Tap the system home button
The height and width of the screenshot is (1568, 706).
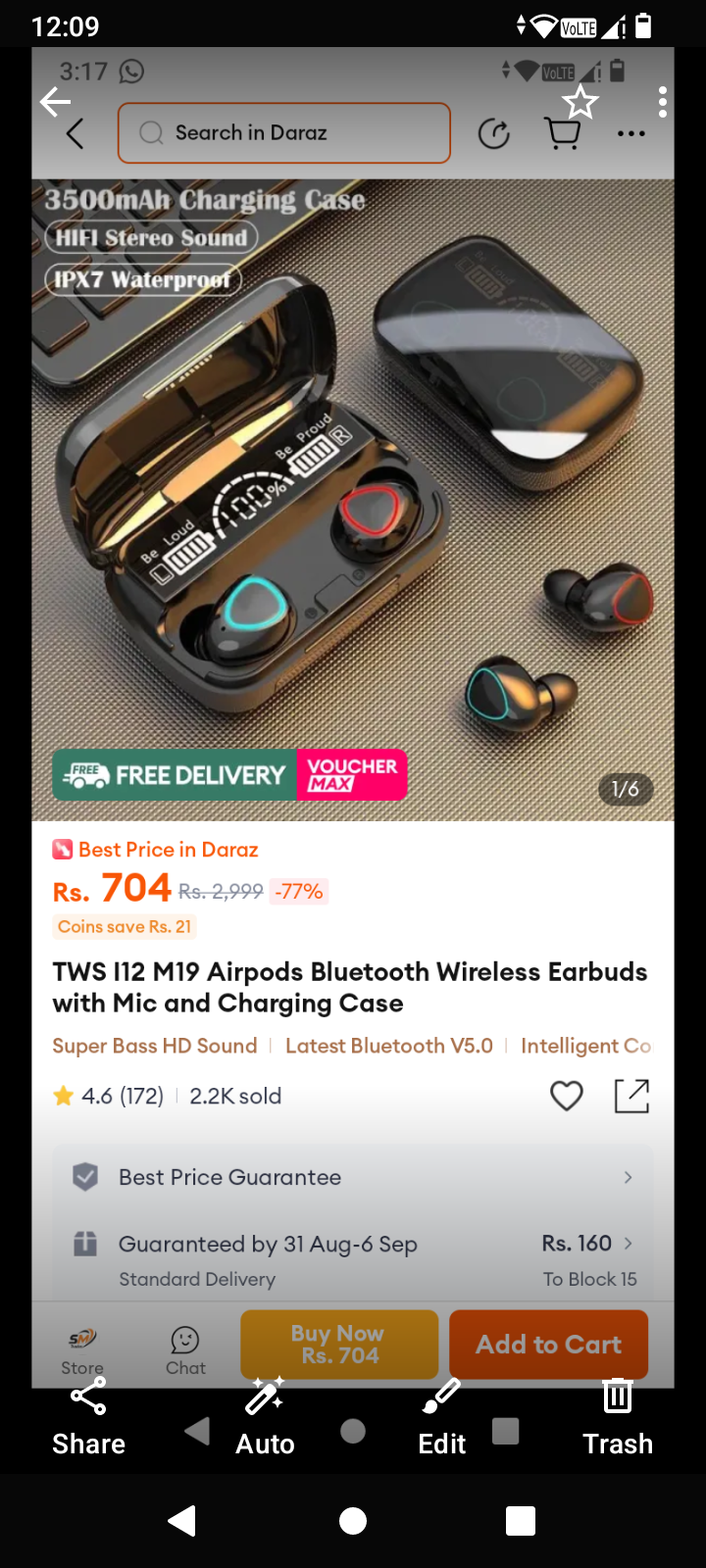pos(353,1520)
